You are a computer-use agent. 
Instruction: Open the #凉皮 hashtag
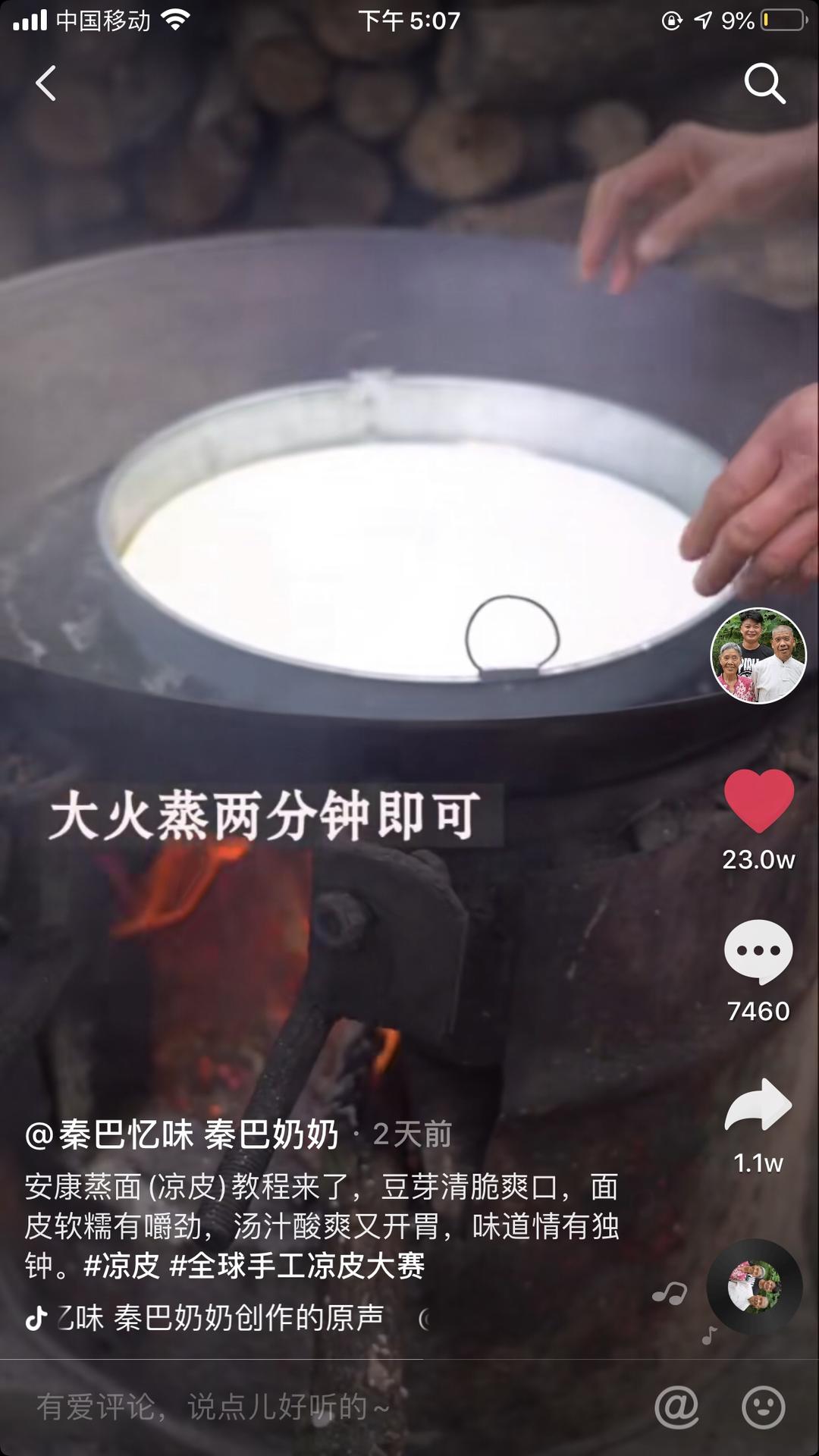(x=121, y=1265)
